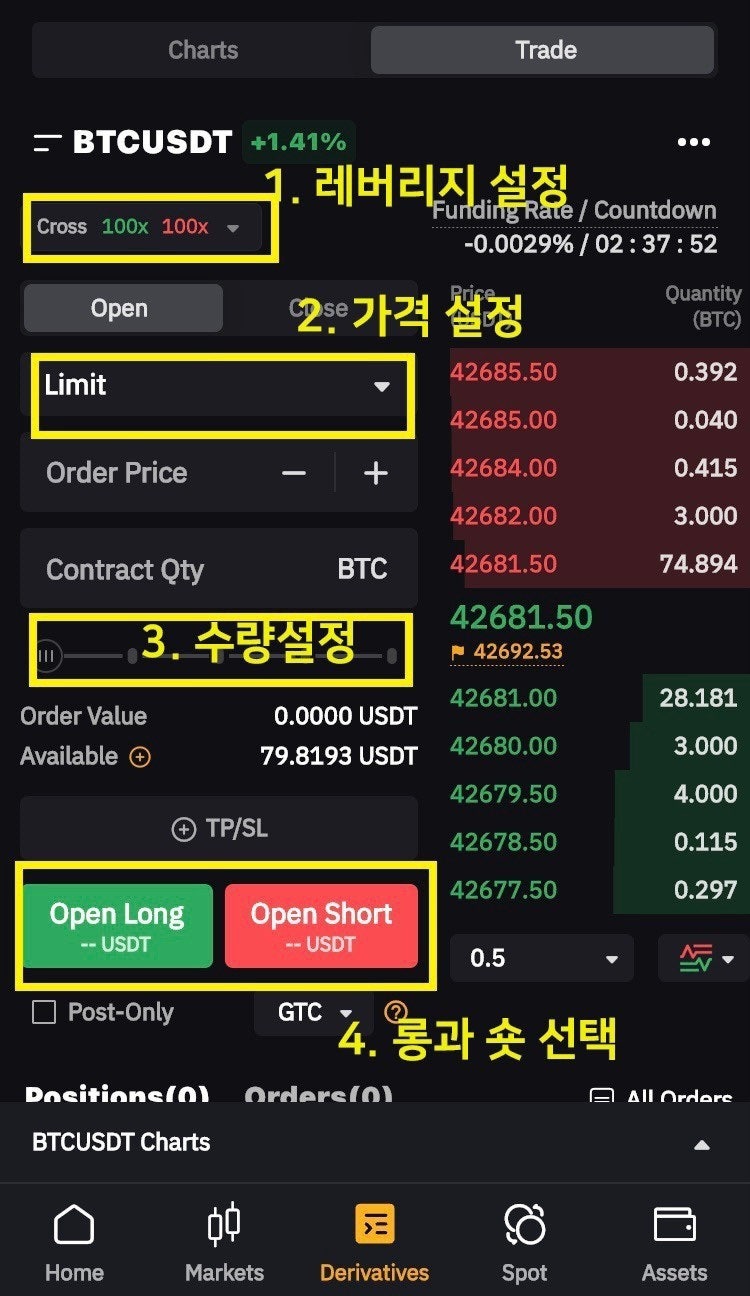Open the Markets screen from the bottom bar
750x1296 pixels.
point(224,1240)
